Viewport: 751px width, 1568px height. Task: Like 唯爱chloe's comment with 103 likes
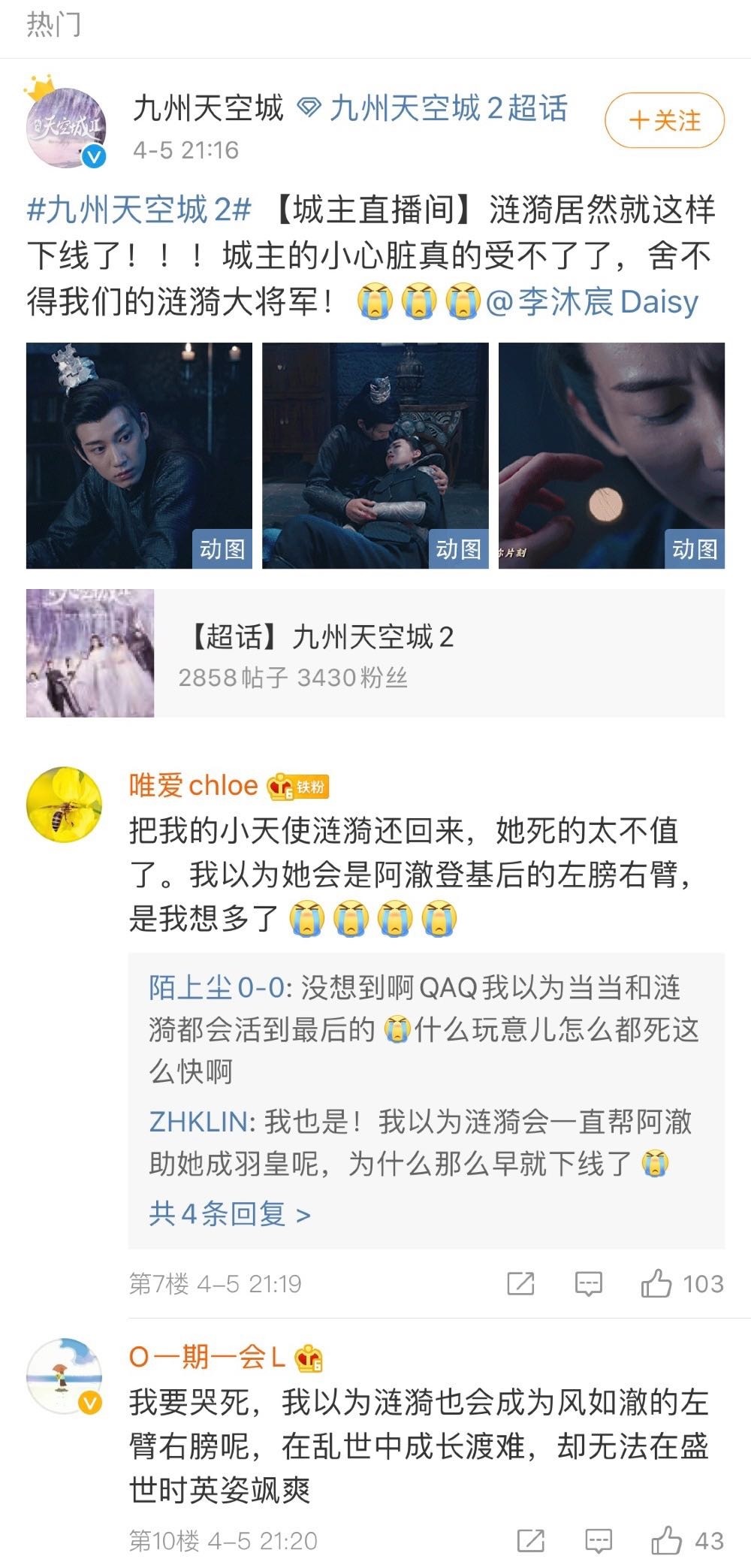(656, 1284)
